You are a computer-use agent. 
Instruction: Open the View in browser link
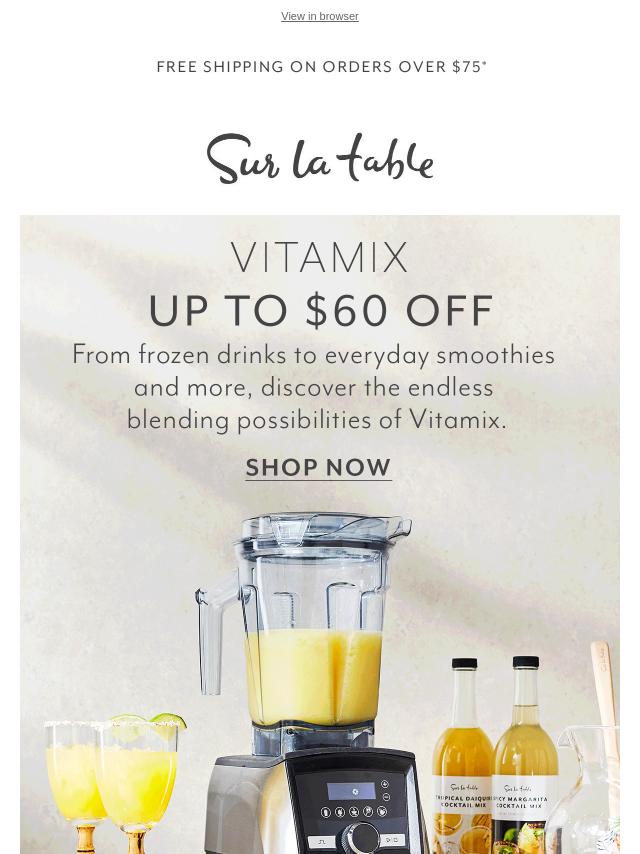point(319,17)
